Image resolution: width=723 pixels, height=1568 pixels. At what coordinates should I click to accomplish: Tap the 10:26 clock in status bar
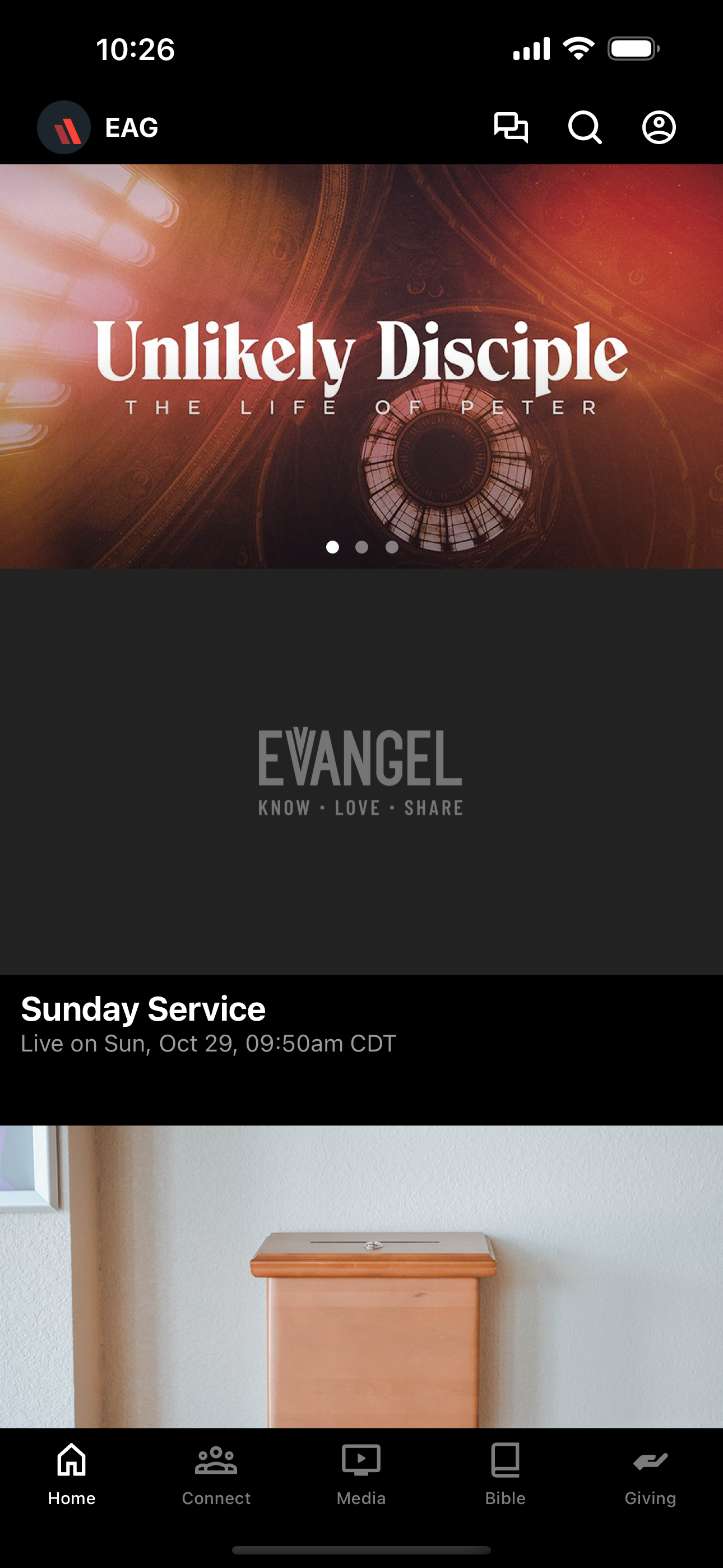137,50
